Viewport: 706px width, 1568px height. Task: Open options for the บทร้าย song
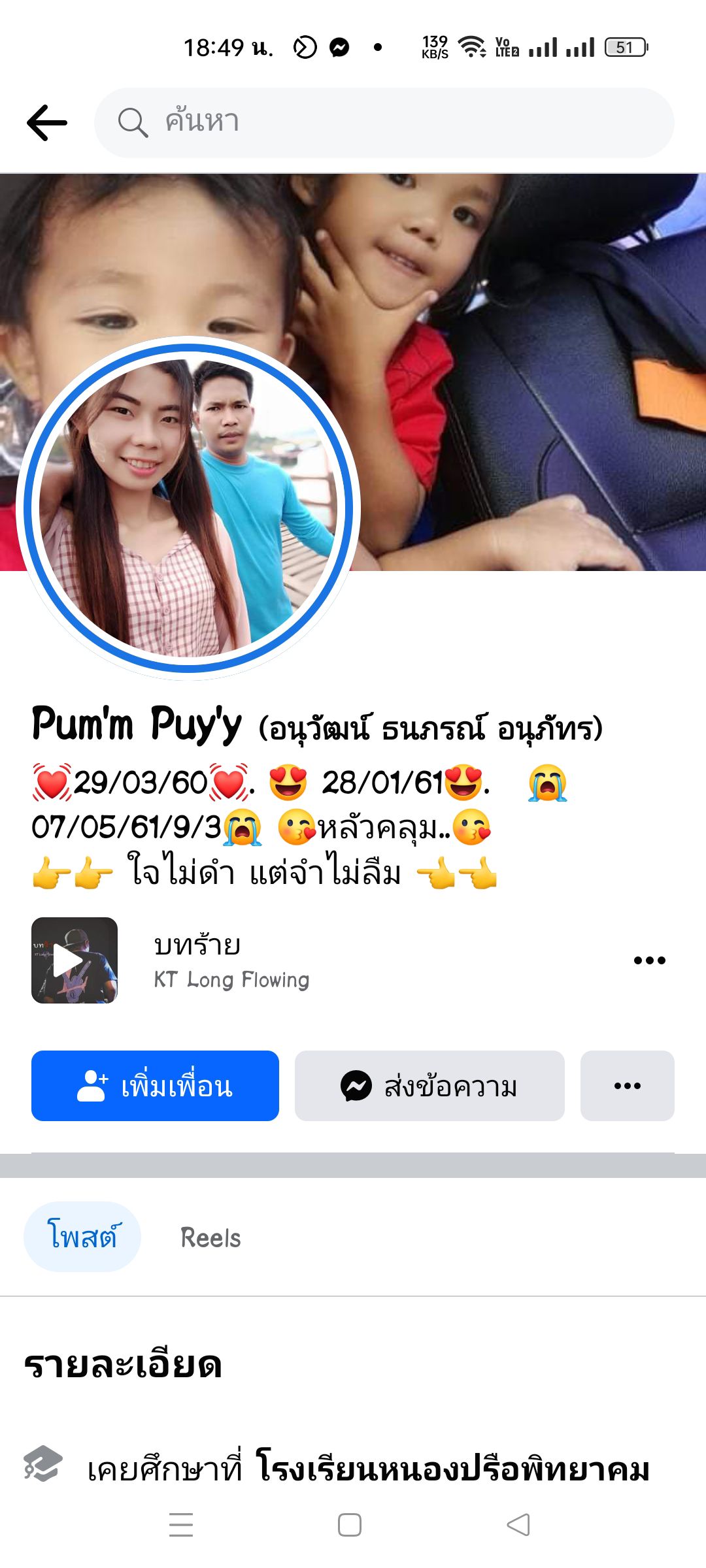click(x=649, y=960)
